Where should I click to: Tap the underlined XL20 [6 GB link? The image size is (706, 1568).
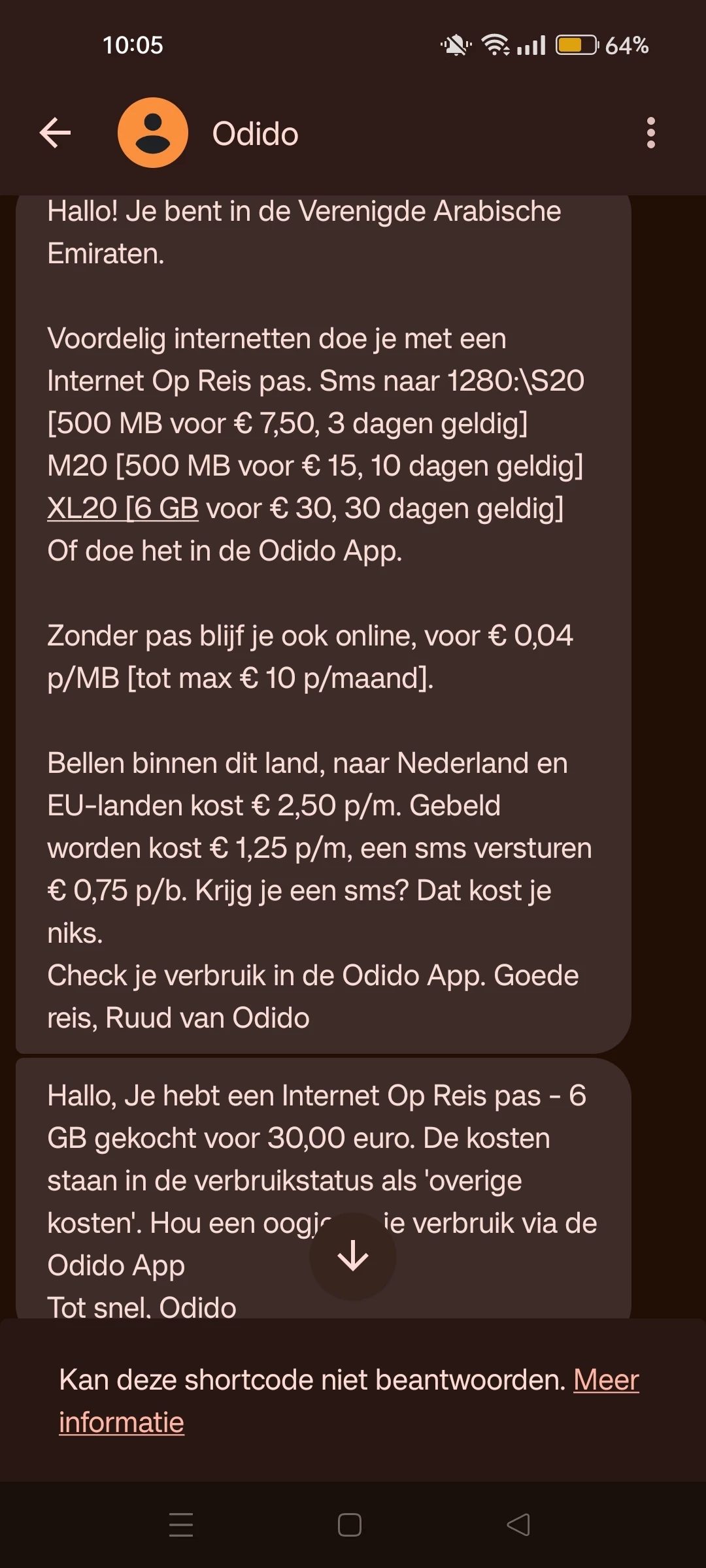[123, 508]
